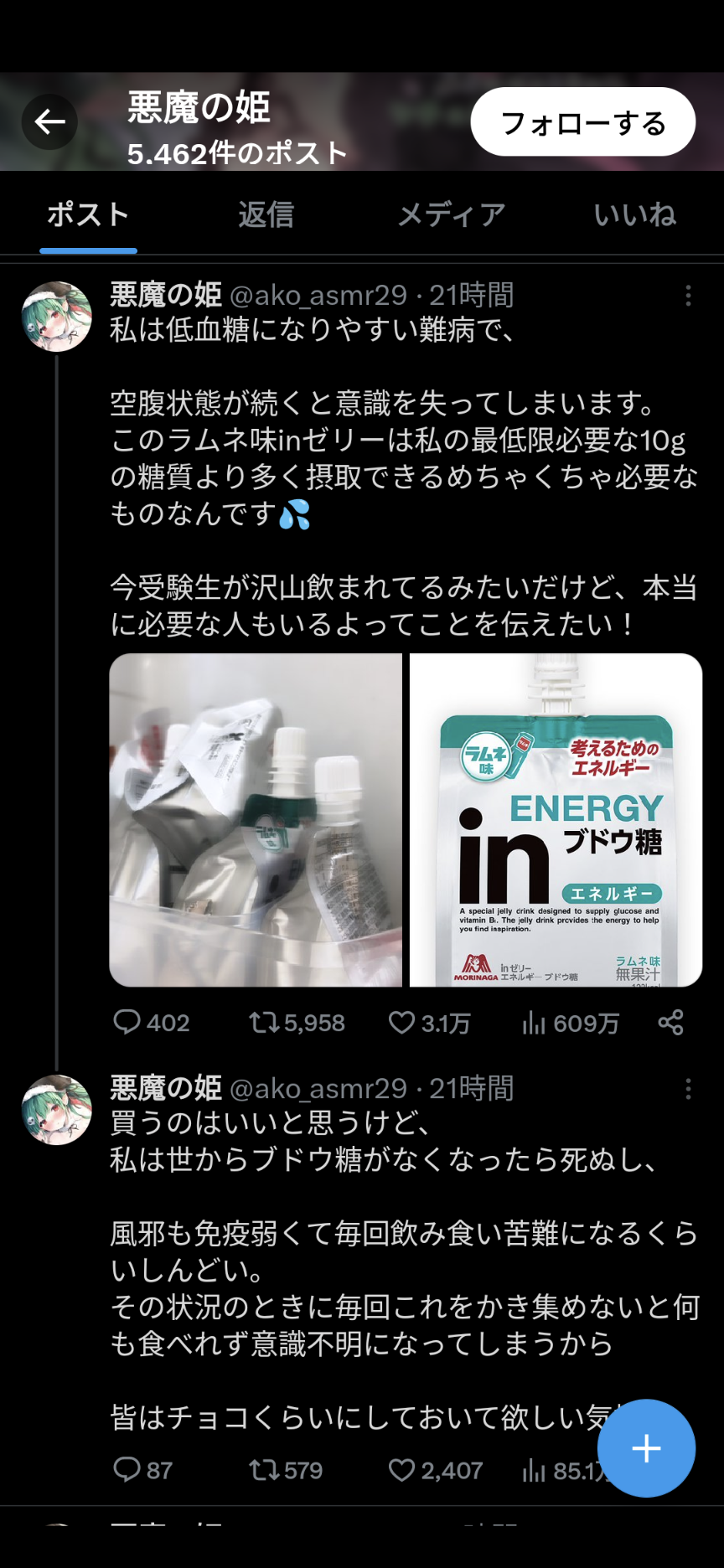Repost the post with 5,958 reposts
The image size is (724, 1568).
[297, 1023]
